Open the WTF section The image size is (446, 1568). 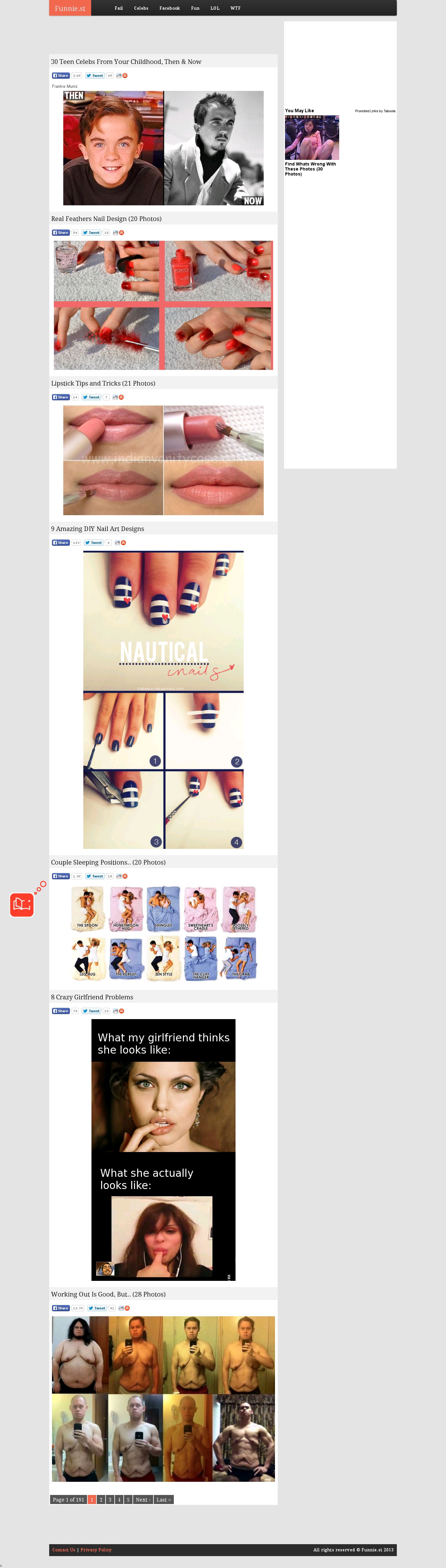pyautogui.click(x=236, y=8)
